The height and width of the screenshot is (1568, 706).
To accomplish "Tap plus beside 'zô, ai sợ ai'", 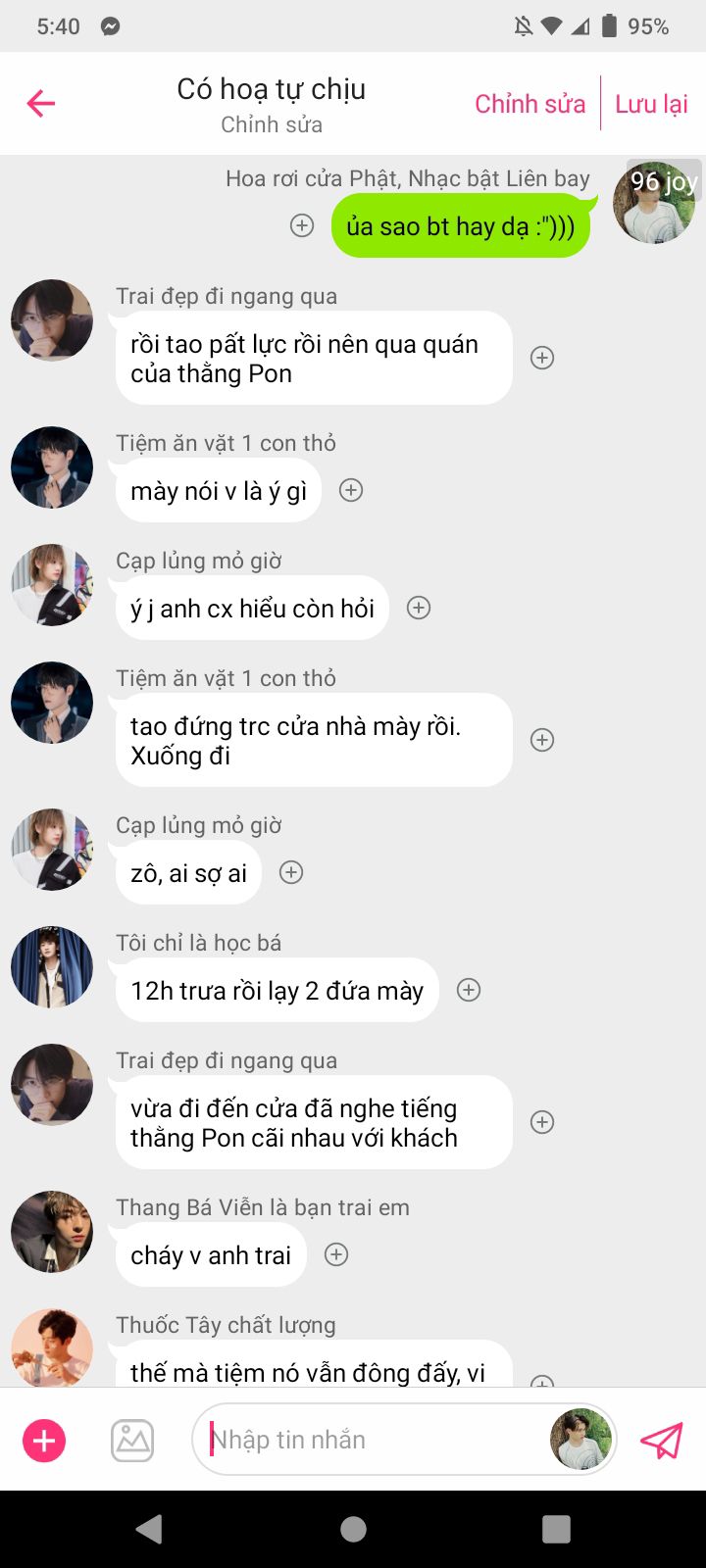I will pos(291,872).
